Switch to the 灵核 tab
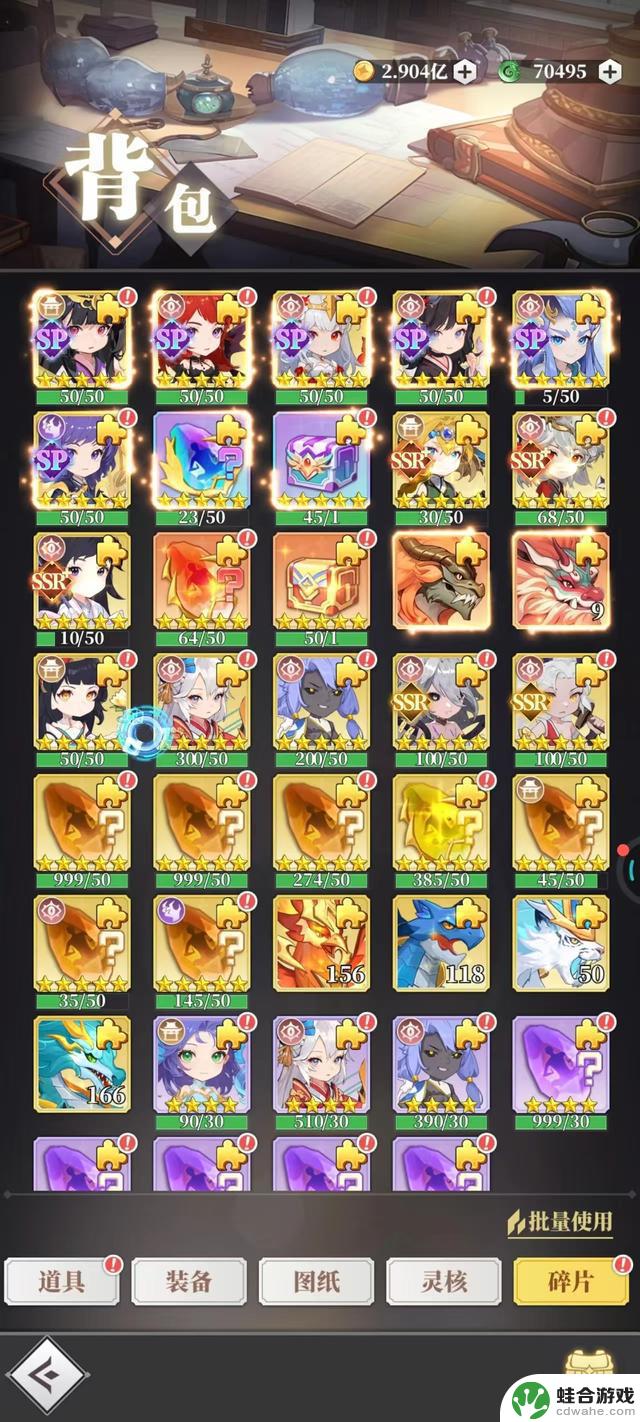Viewport: 640px width, 1422px height. click(x=444, y=1282)
